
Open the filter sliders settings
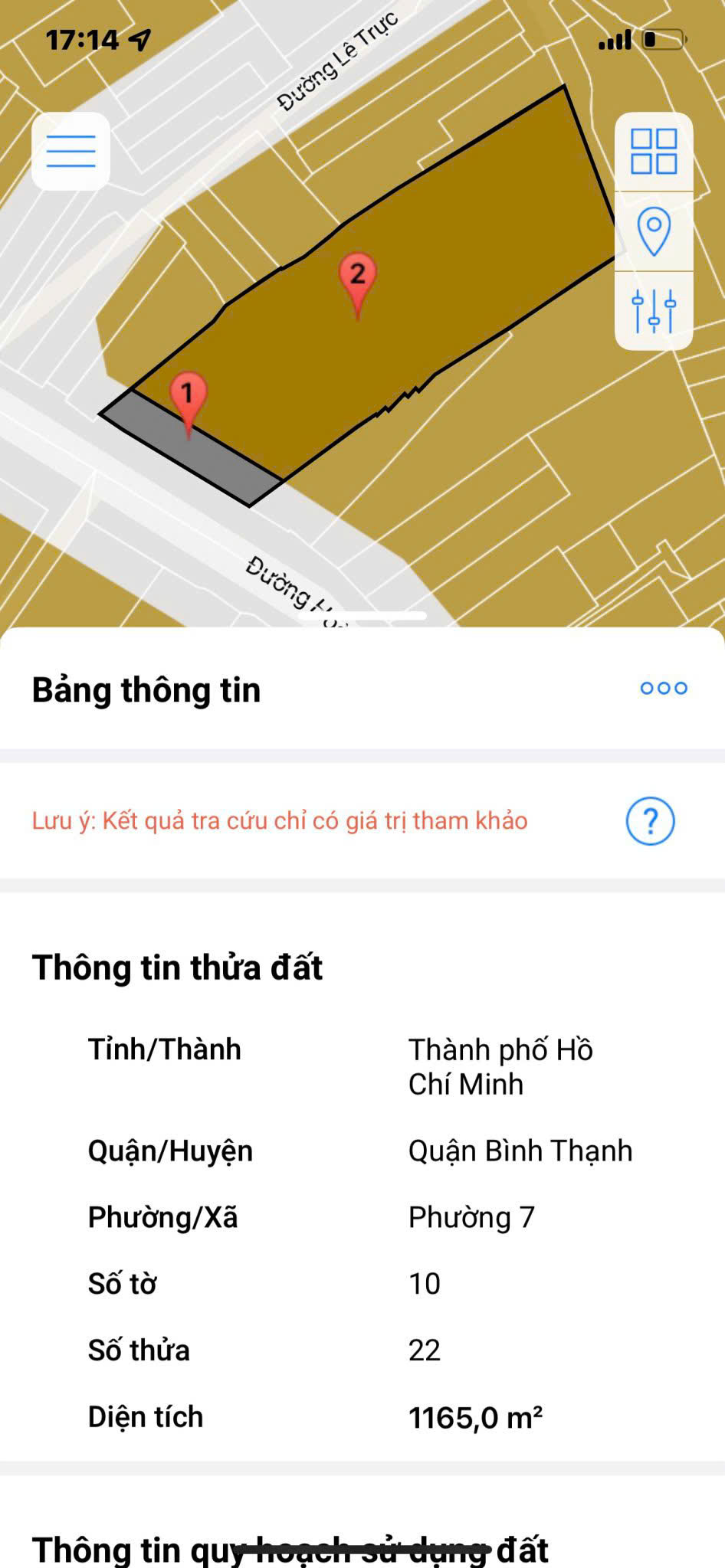tap(654, 311)
